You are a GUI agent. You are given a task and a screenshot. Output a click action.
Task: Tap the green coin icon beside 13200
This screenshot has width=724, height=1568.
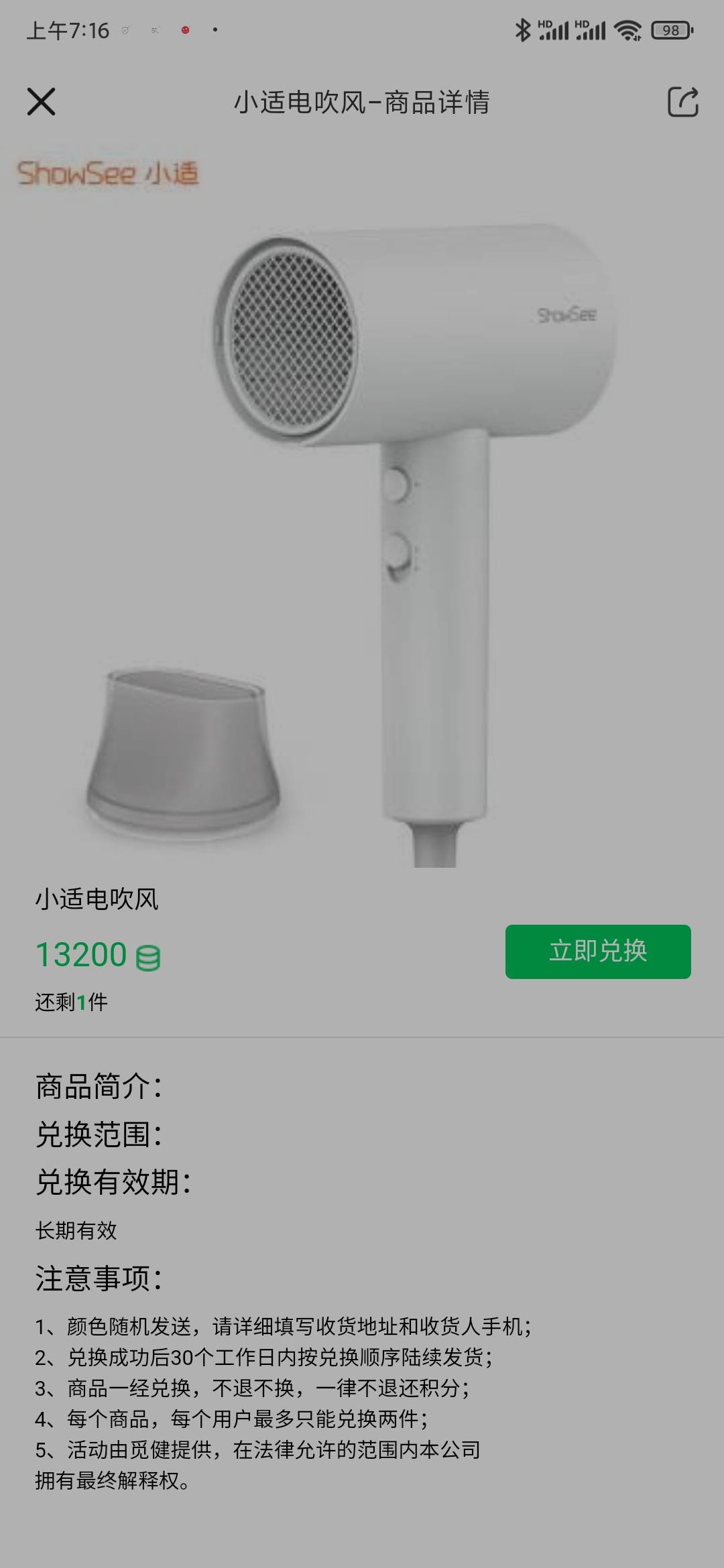pyautogui.click(x=147, y=958)
